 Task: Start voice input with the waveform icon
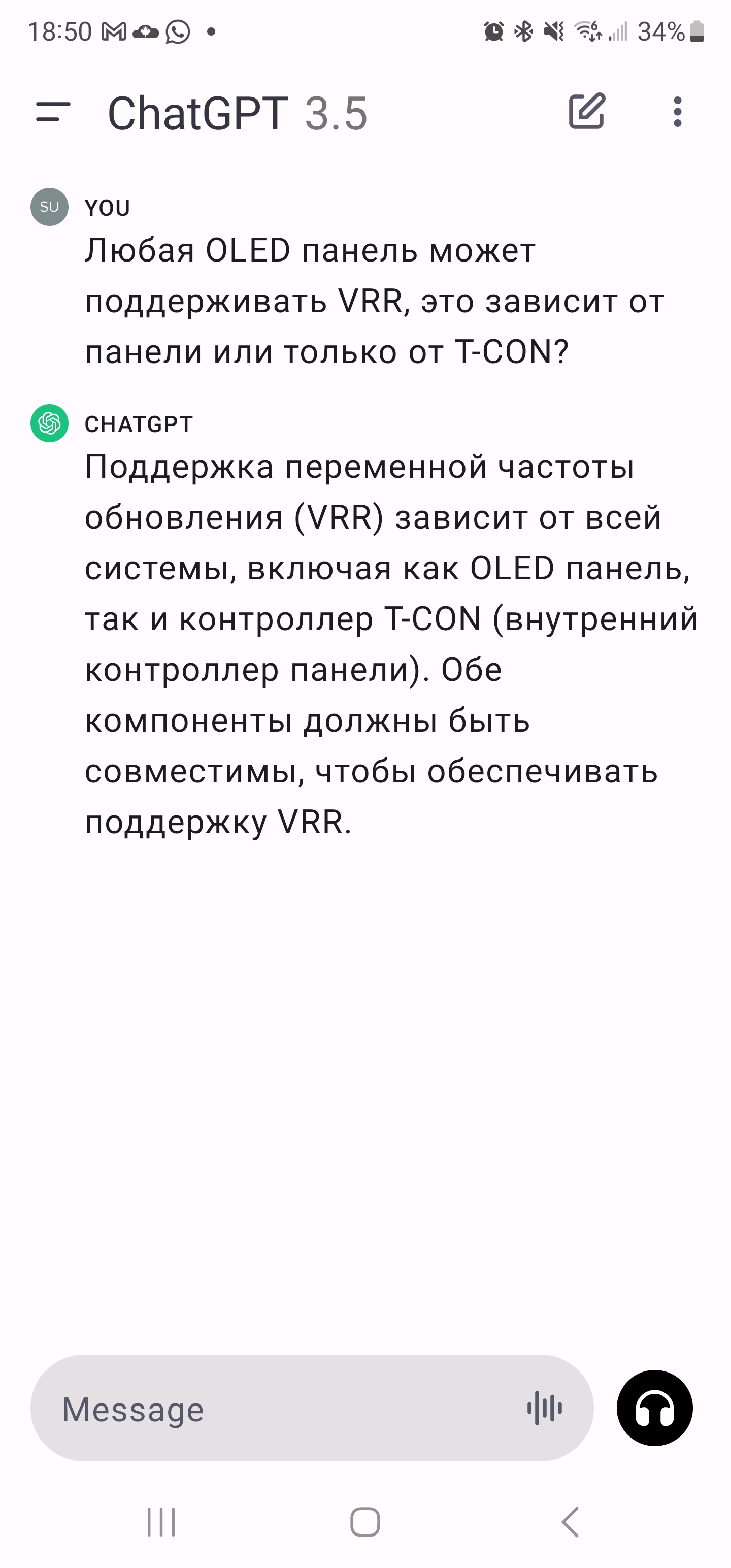tap(544, 1409)
